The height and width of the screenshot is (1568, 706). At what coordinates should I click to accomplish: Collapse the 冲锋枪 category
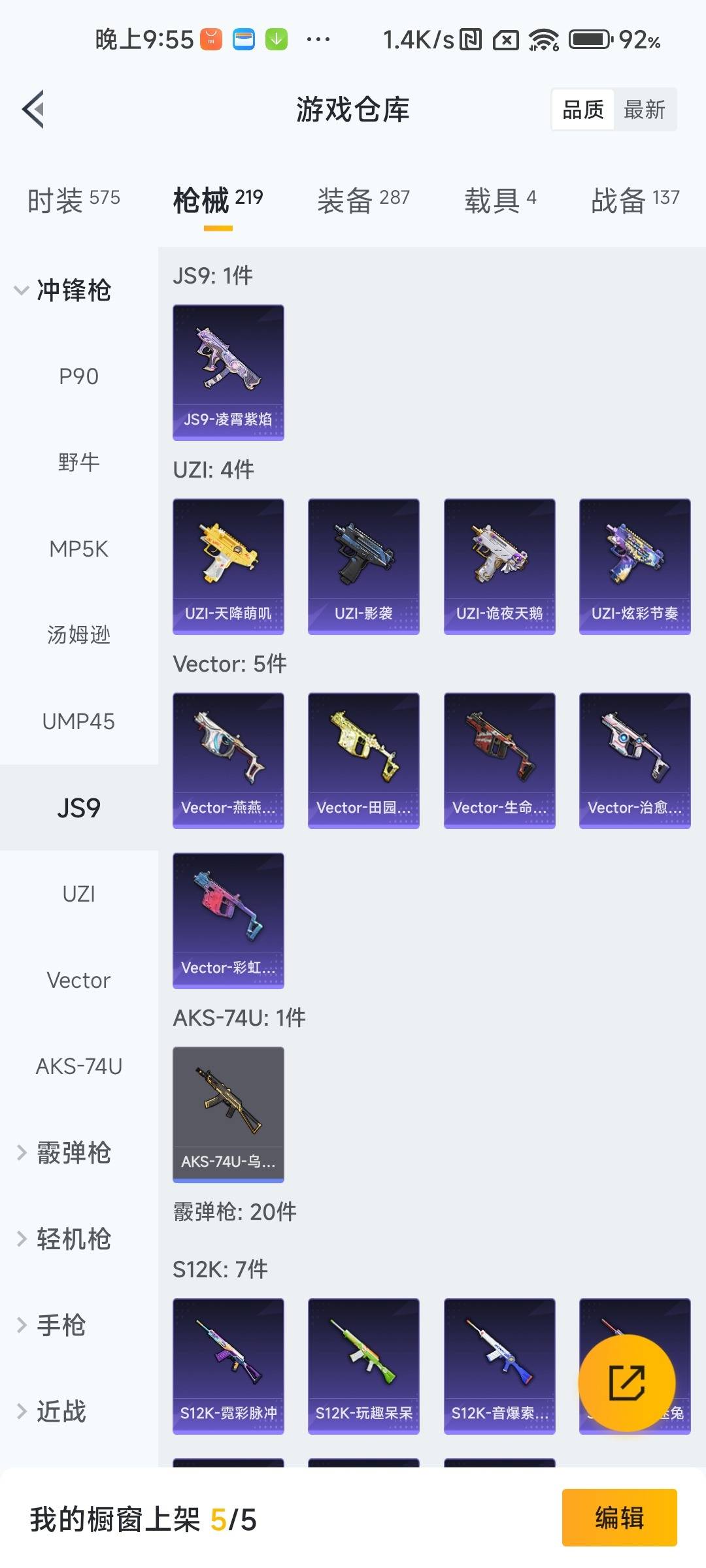point(64,290)
